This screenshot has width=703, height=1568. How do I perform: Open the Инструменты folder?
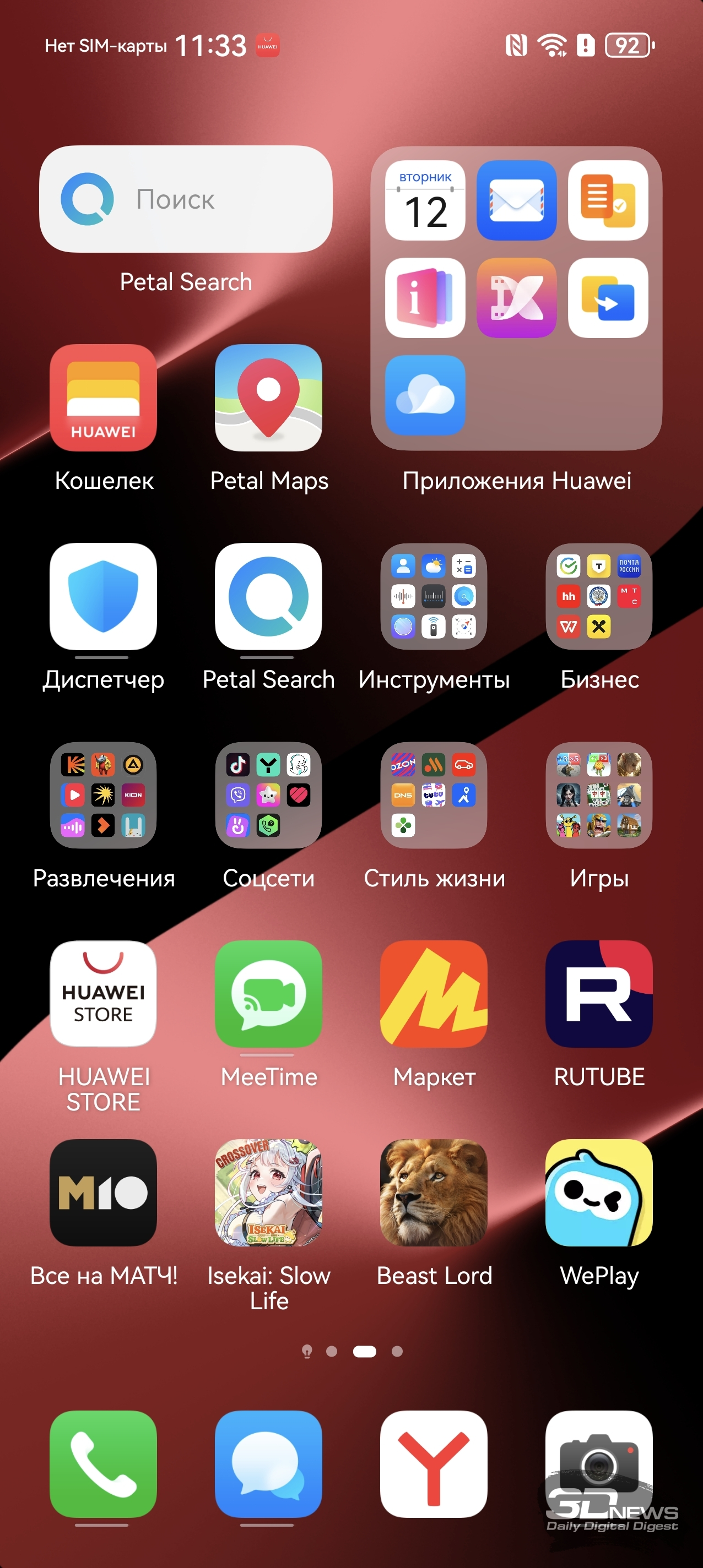[434, 596]
